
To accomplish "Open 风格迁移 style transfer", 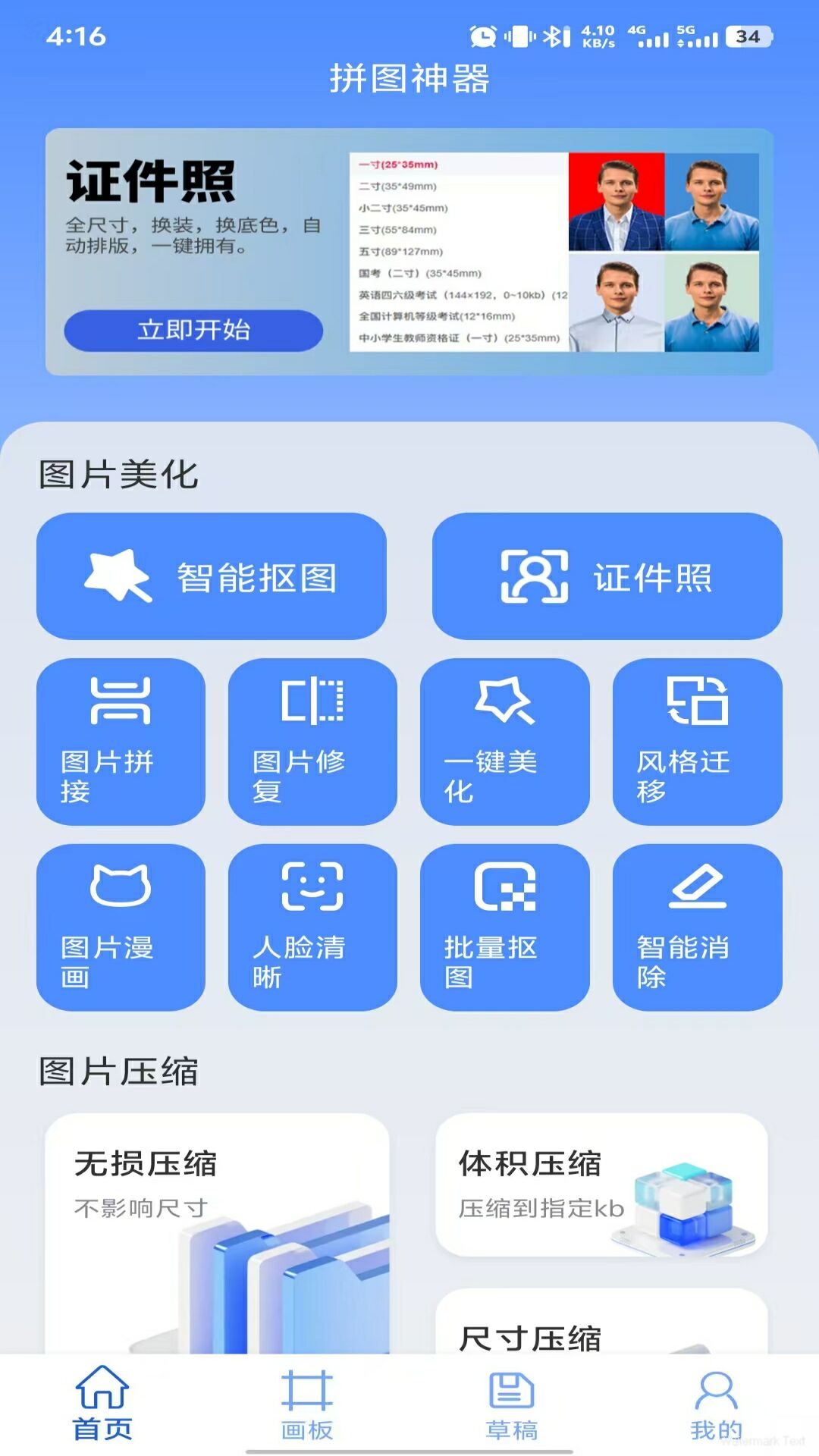I will (697, 741).
